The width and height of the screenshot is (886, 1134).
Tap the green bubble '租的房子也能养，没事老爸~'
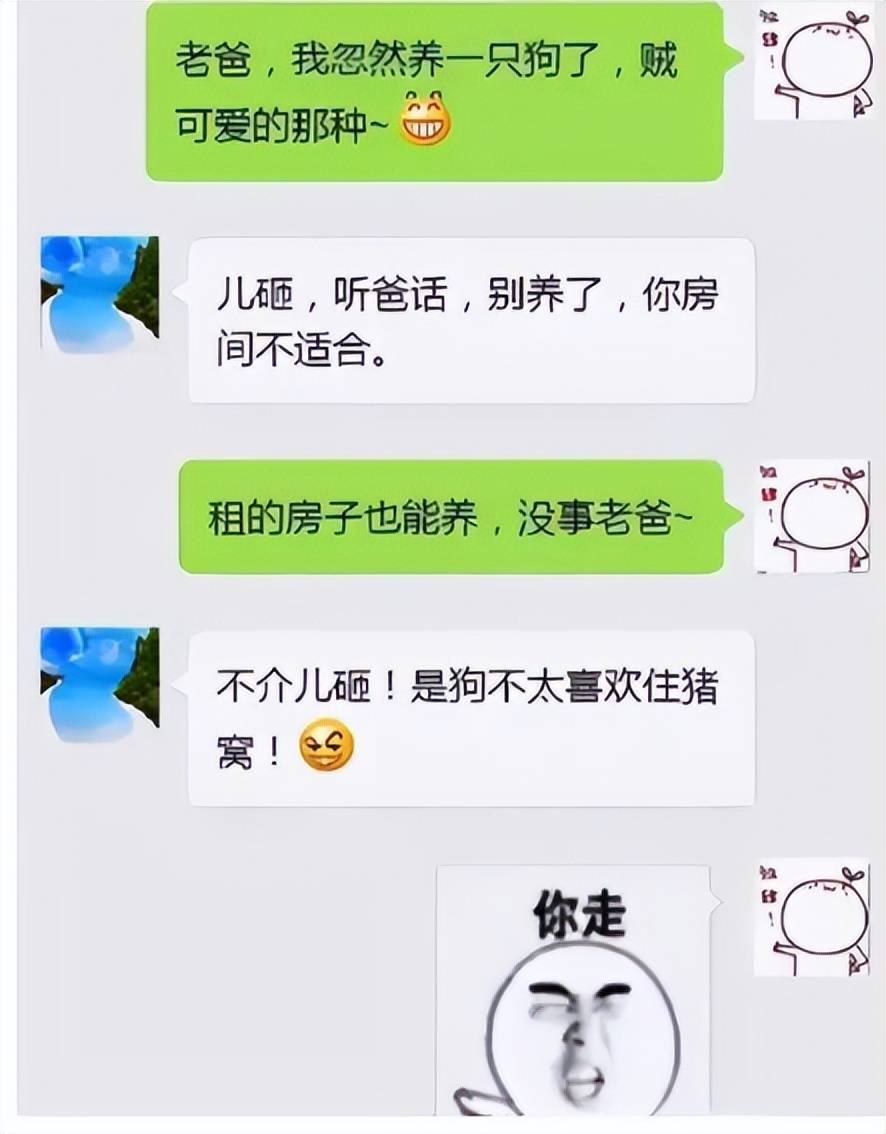(x=460, y=516)
